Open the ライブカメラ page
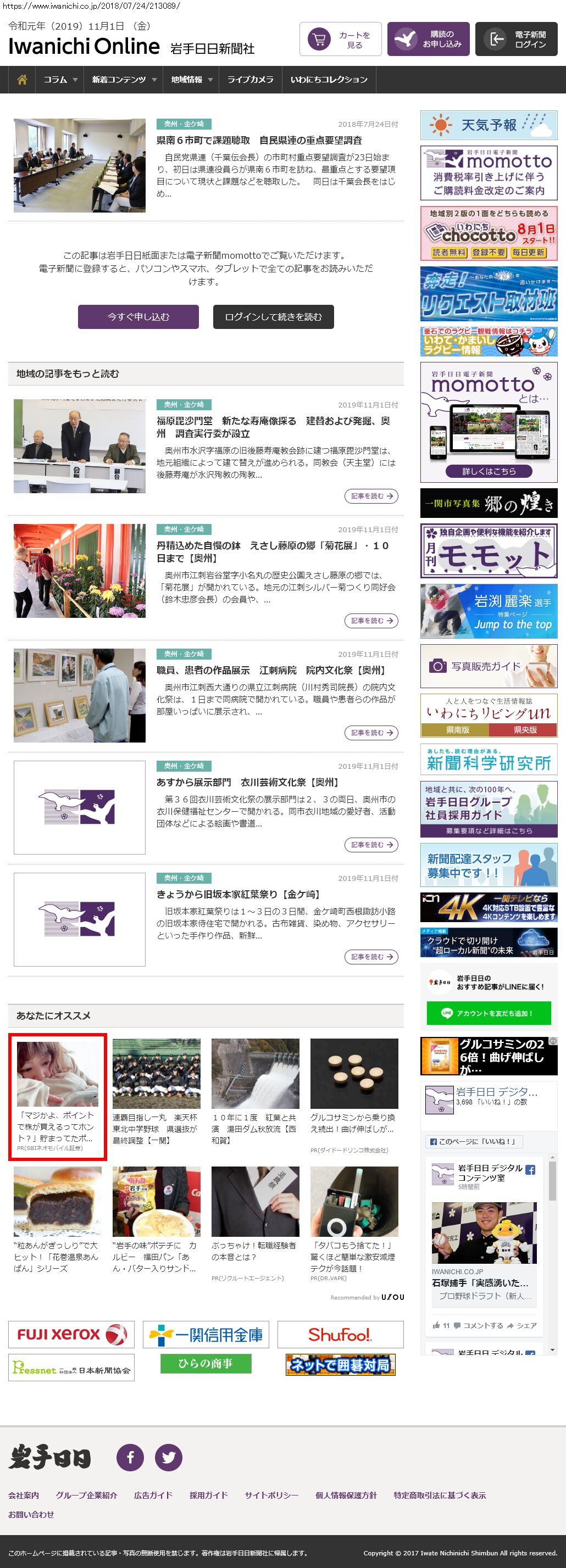This screenshot has height=1568, width=566. [x=250, y=80]
